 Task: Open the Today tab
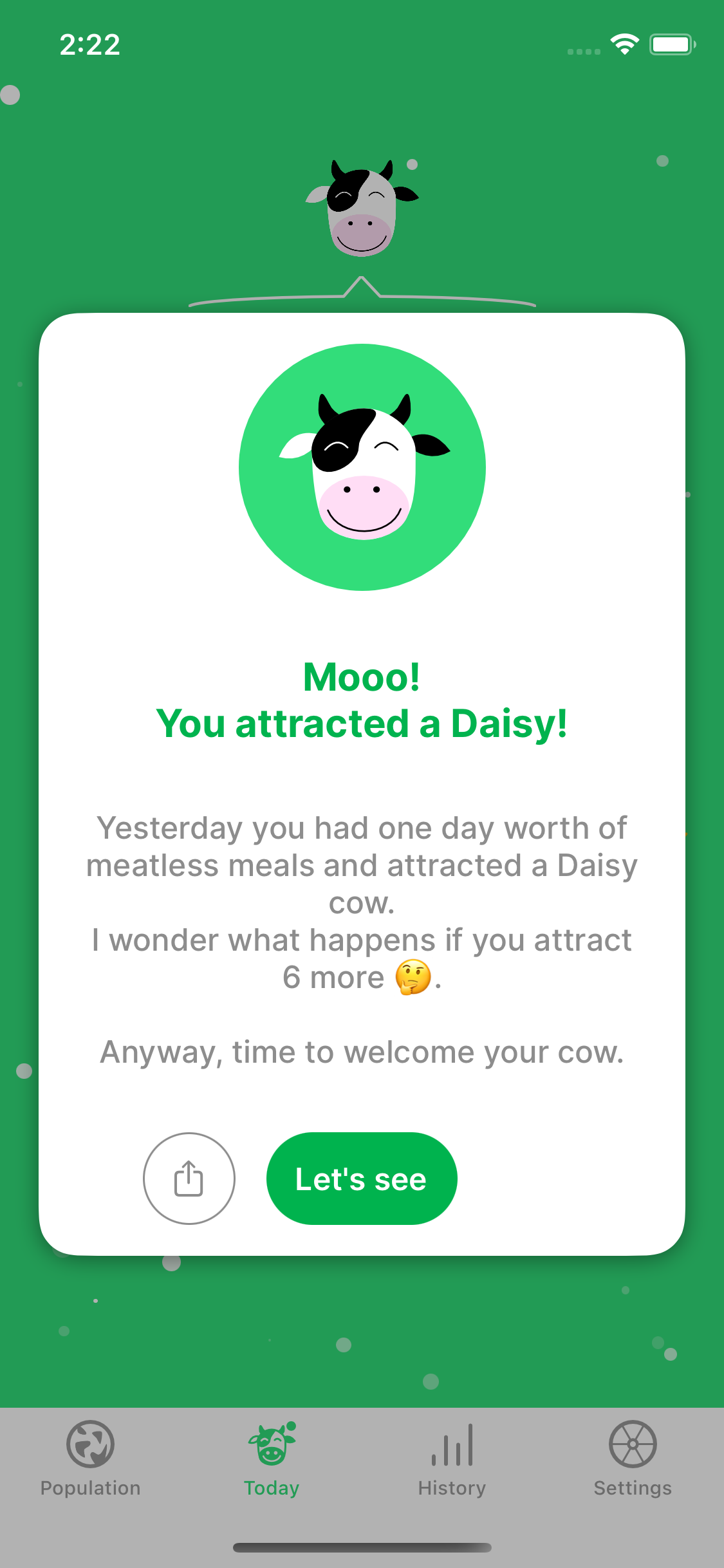272,1459
